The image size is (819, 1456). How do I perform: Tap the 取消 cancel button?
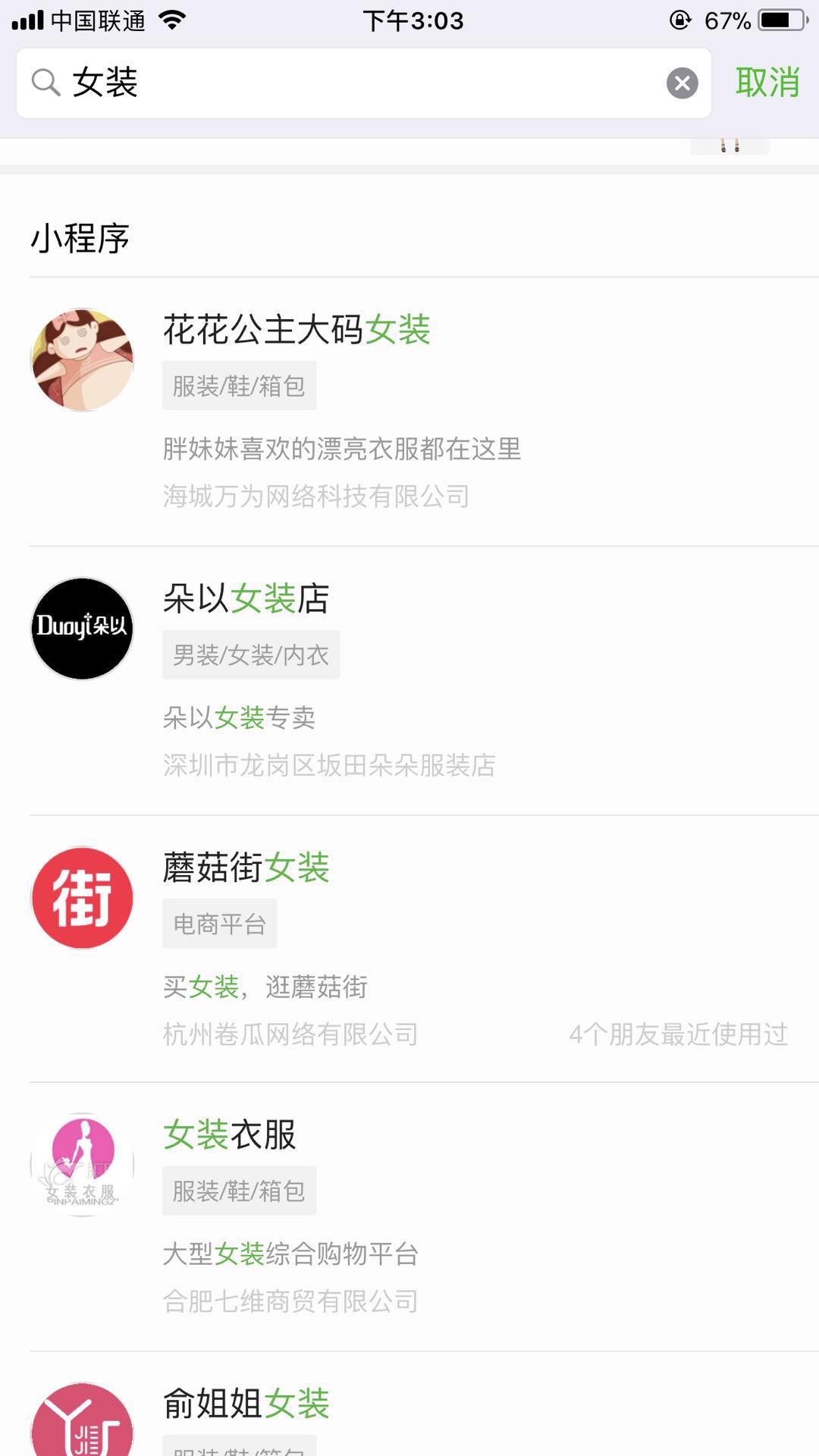pyautogui.click(x=766, y=82)
